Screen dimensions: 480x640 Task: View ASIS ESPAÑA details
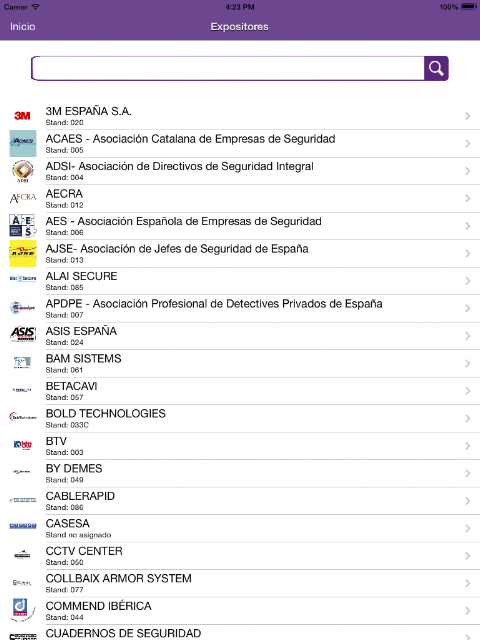(240, 336)
